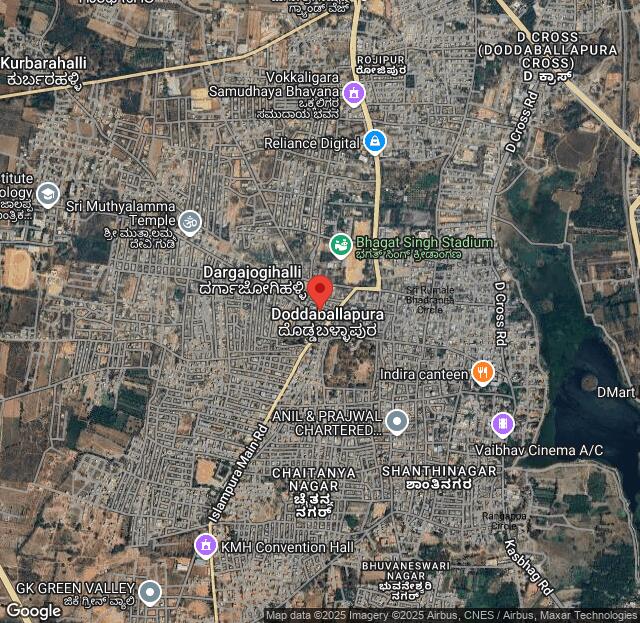Select the GK Green Valley marker
This screenshot has height=623, width=640.
click(150, 593)
